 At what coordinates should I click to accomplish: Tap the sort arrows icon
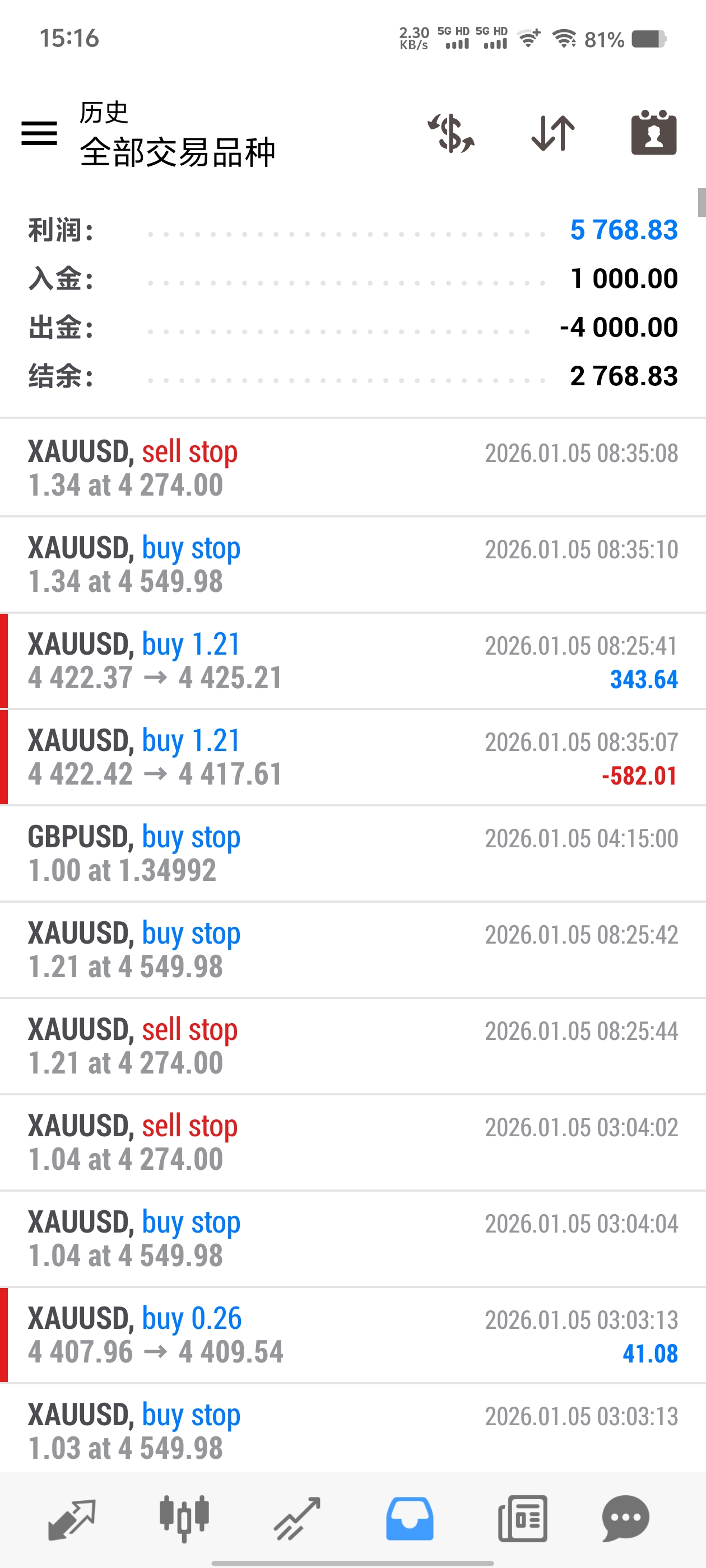(552, 133)
